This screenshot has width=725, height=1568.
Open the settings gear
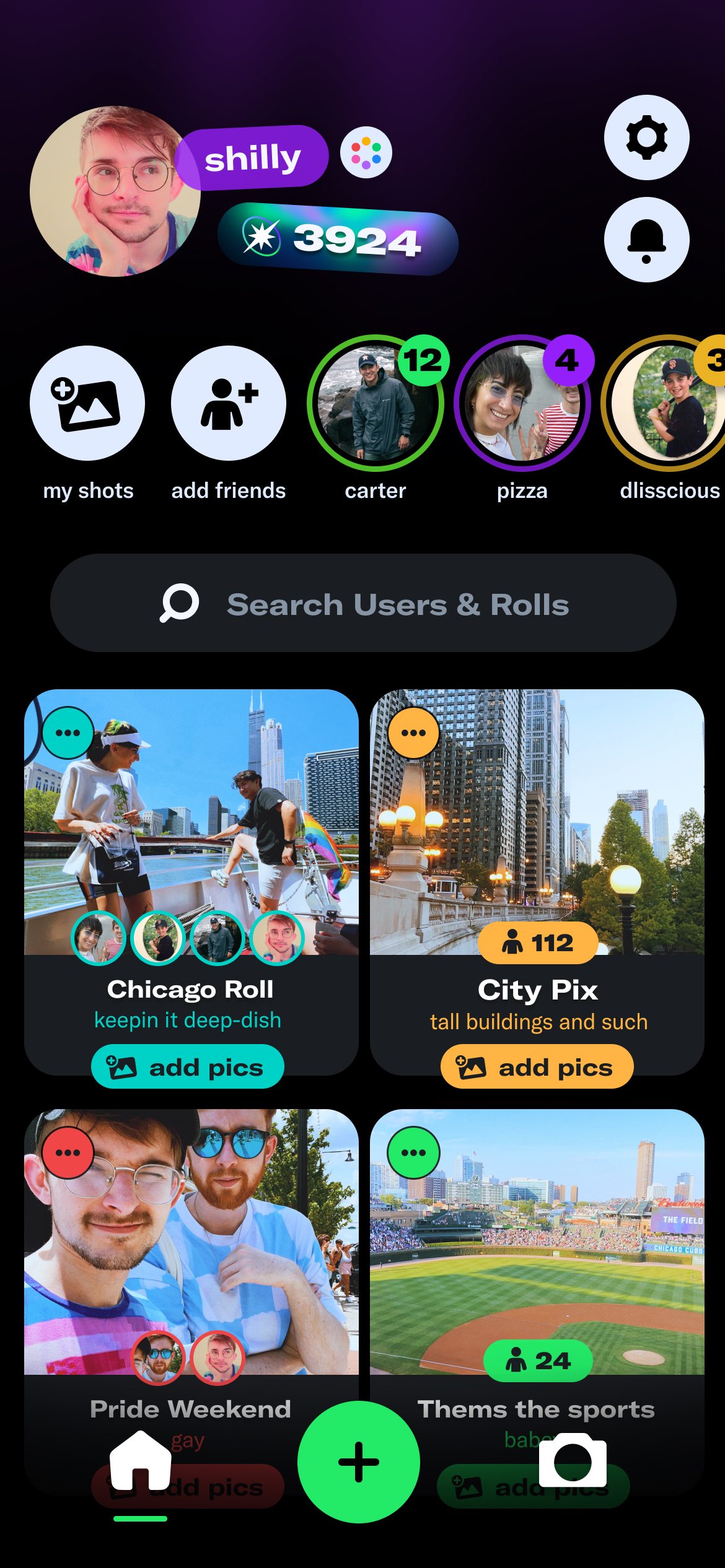(646, 137)
